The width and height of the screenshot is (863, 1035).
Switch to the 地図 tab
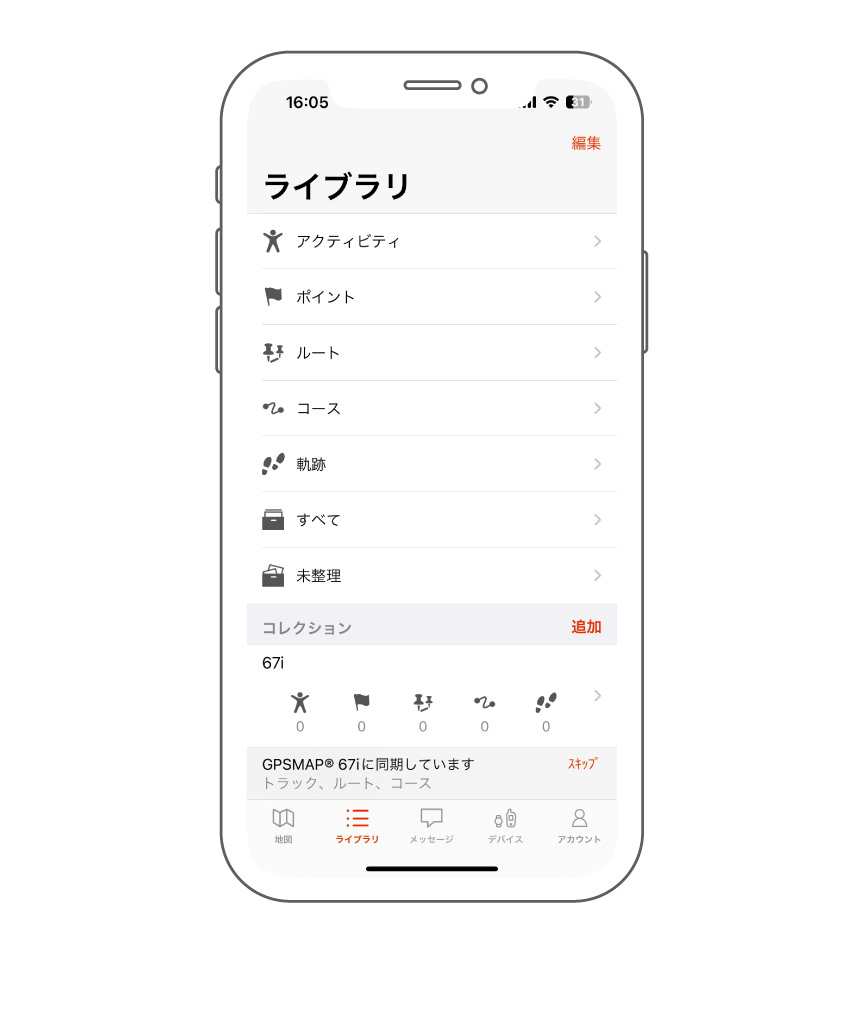tap(283, 826)
